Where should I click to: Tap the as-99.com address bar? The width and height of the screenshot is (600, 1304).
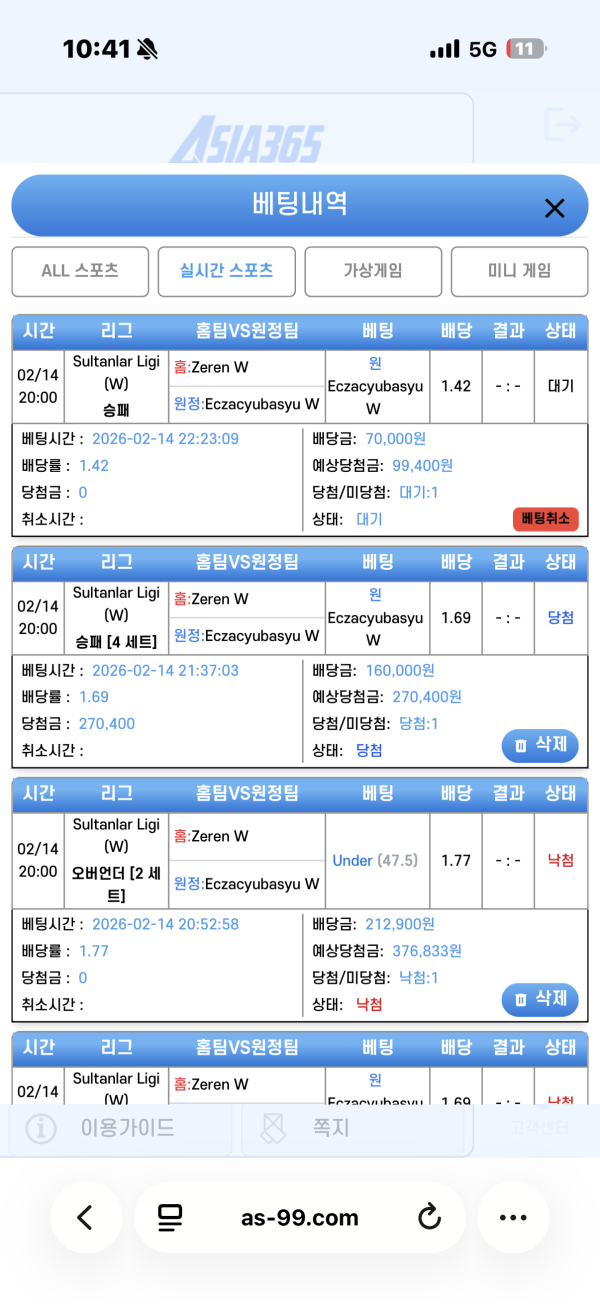click(x=300, y=1217)
